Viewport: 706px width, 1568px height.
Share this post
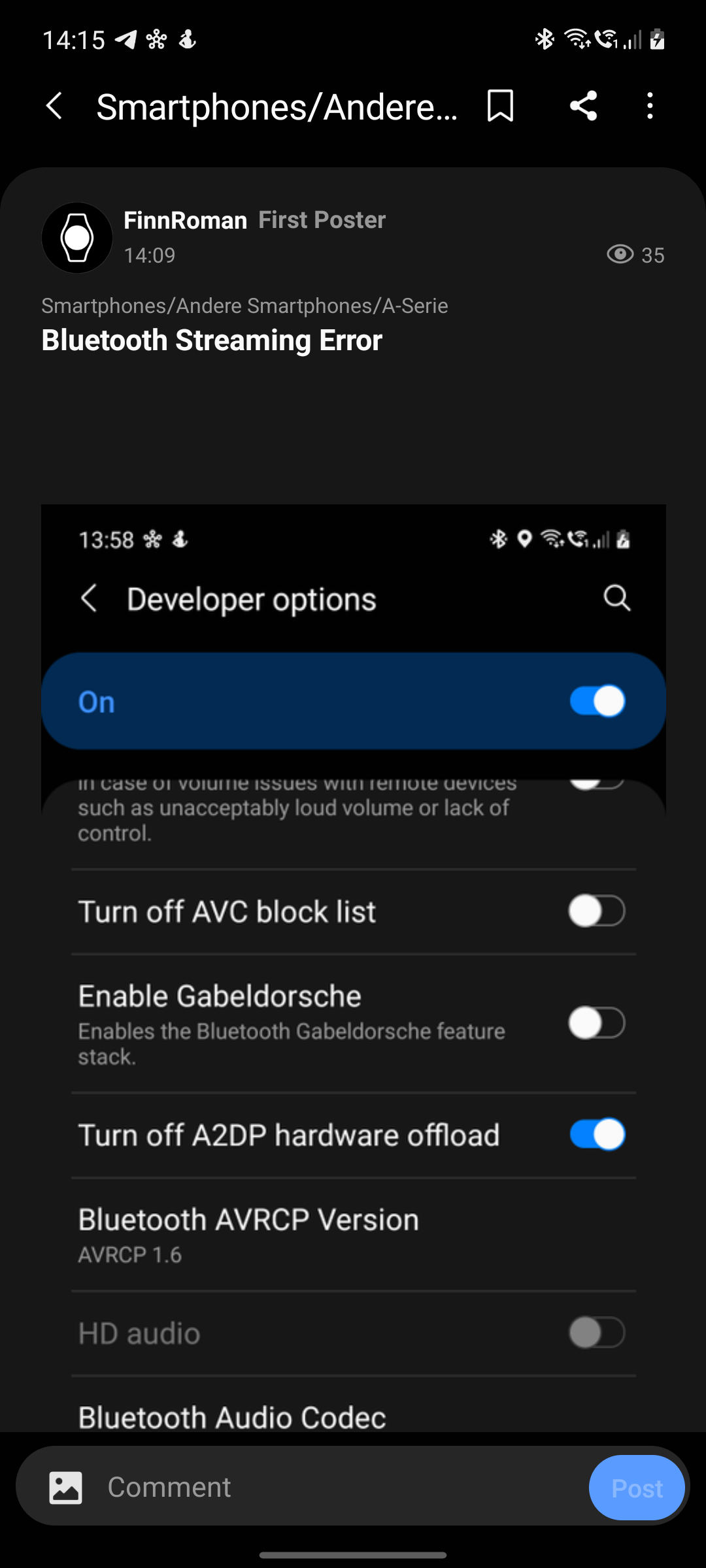point(583,106)
